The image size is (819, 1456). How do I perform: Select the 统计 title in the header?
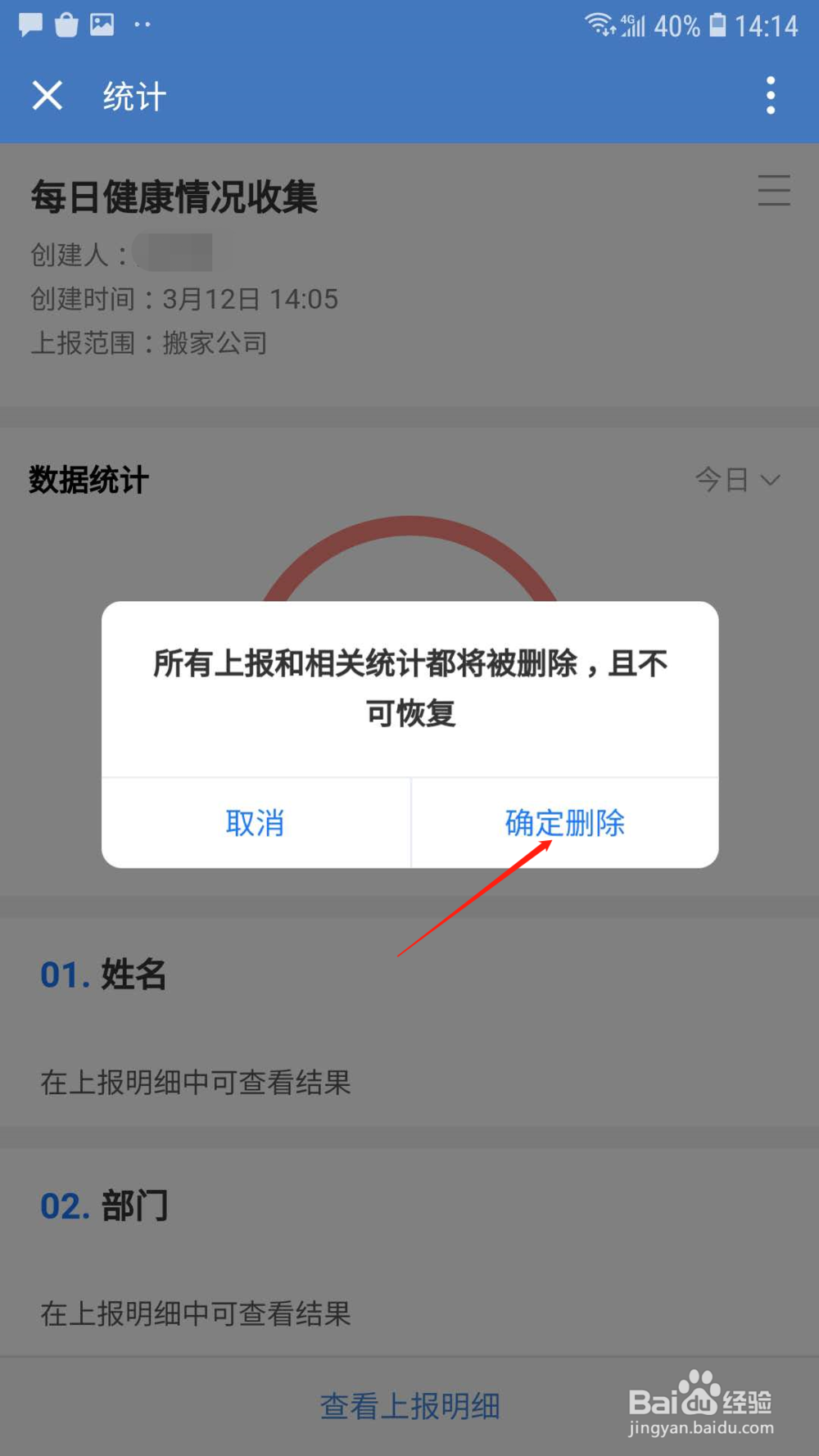[x=133, y=95]
